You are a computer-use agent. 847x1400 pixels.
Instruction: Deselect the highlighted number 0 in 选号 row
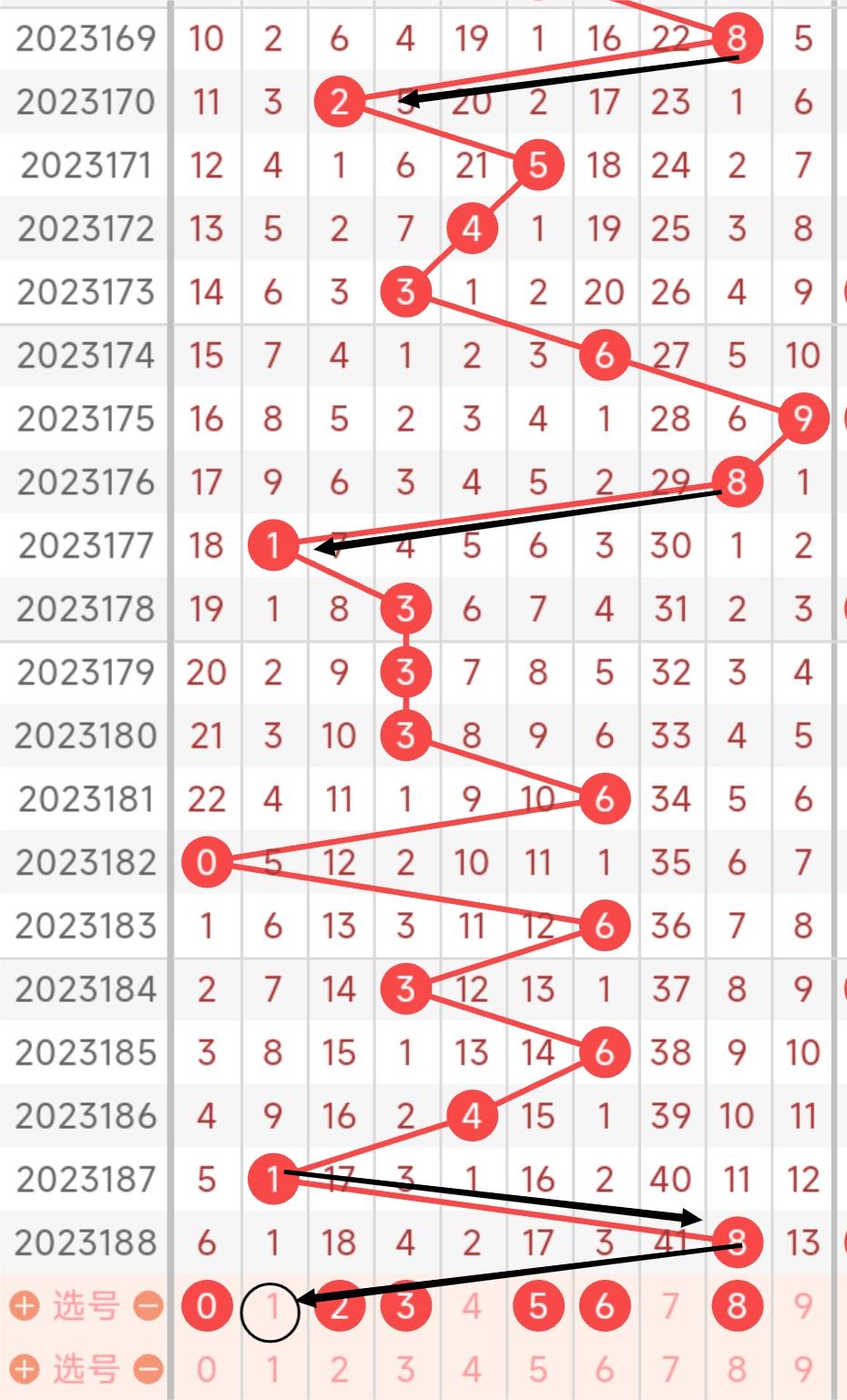[207, 1306]
